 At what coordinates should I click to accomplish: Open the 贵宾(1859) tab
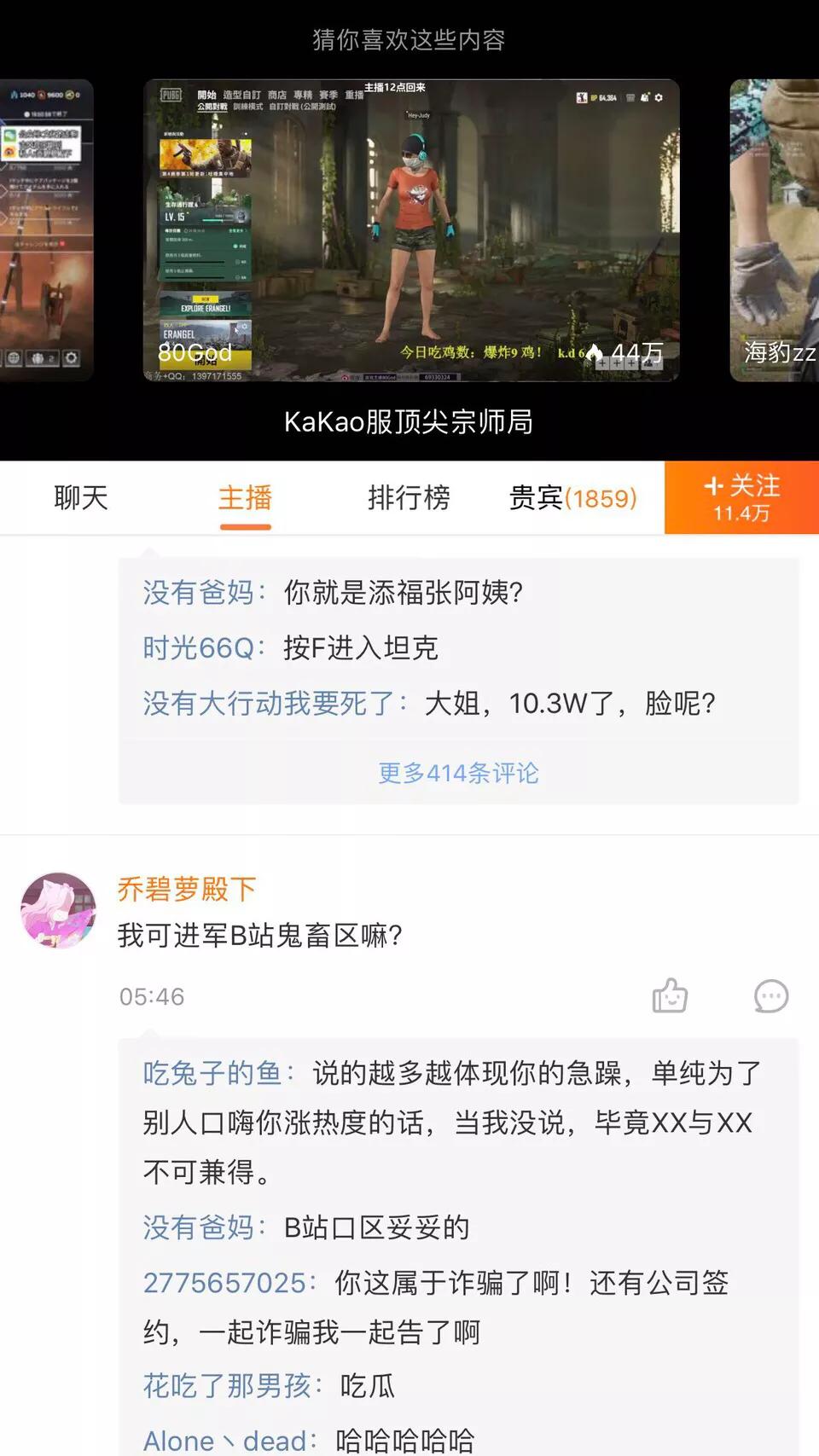click(570, 497)
